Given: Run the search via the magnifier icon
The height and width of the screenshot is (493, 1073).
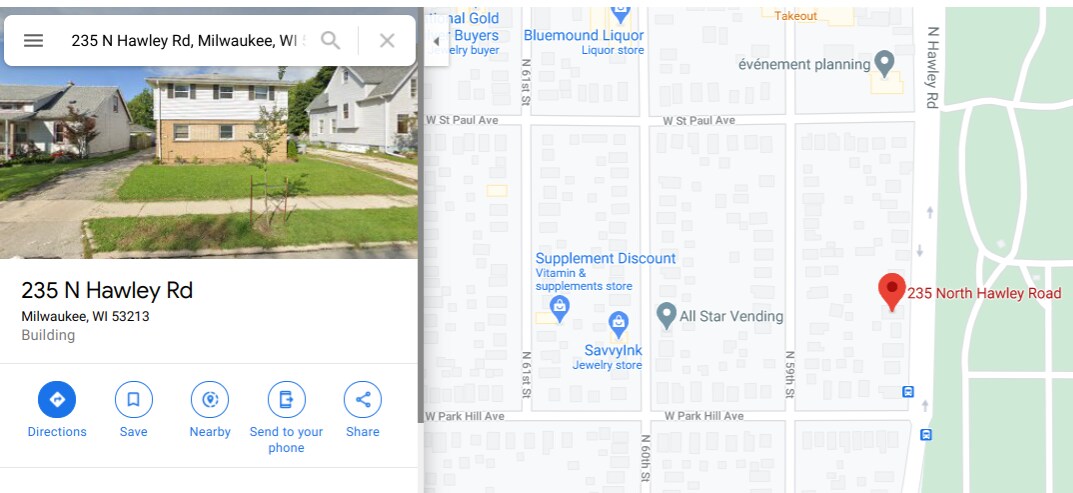Looking at the screenshot, I should [330, 40].
